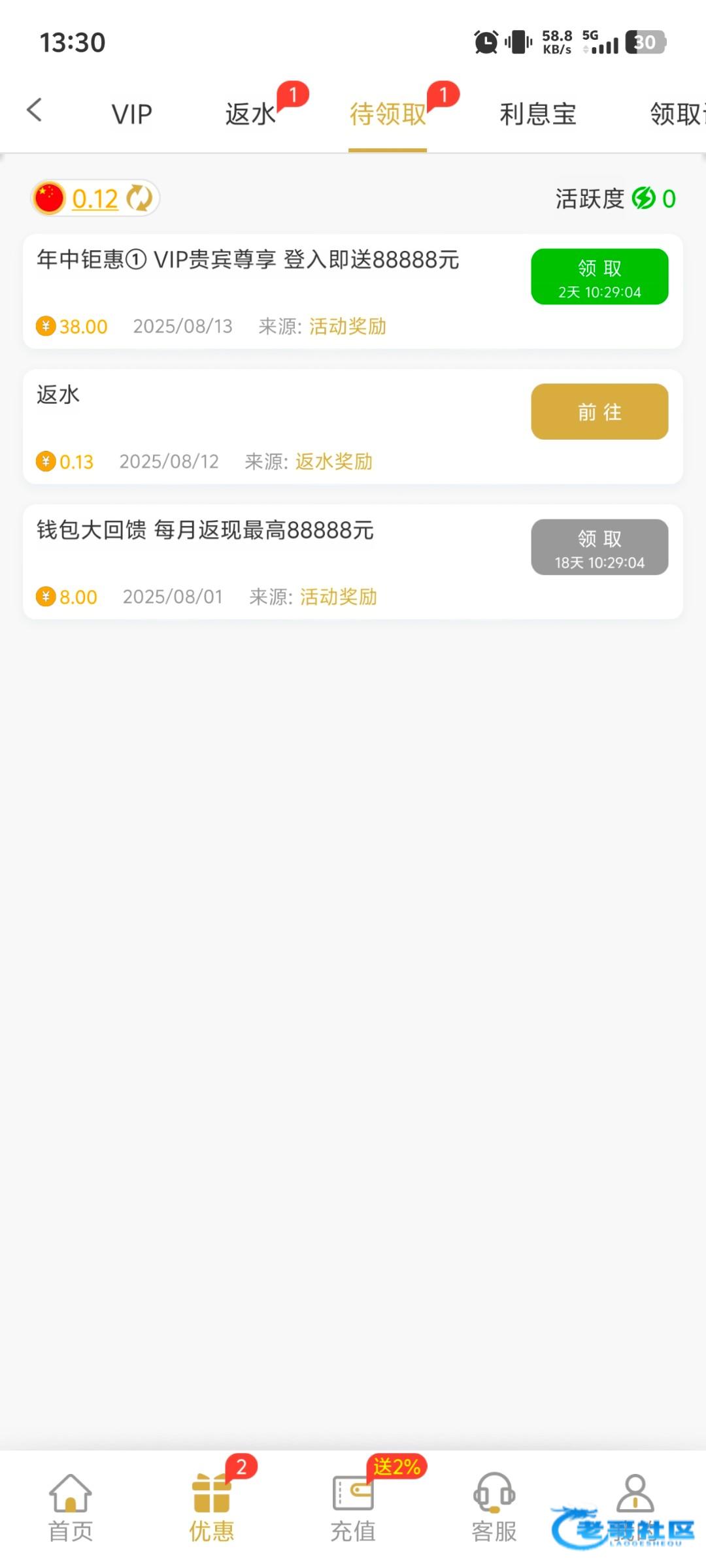Open 充值 in the bottom bar

353,1508
